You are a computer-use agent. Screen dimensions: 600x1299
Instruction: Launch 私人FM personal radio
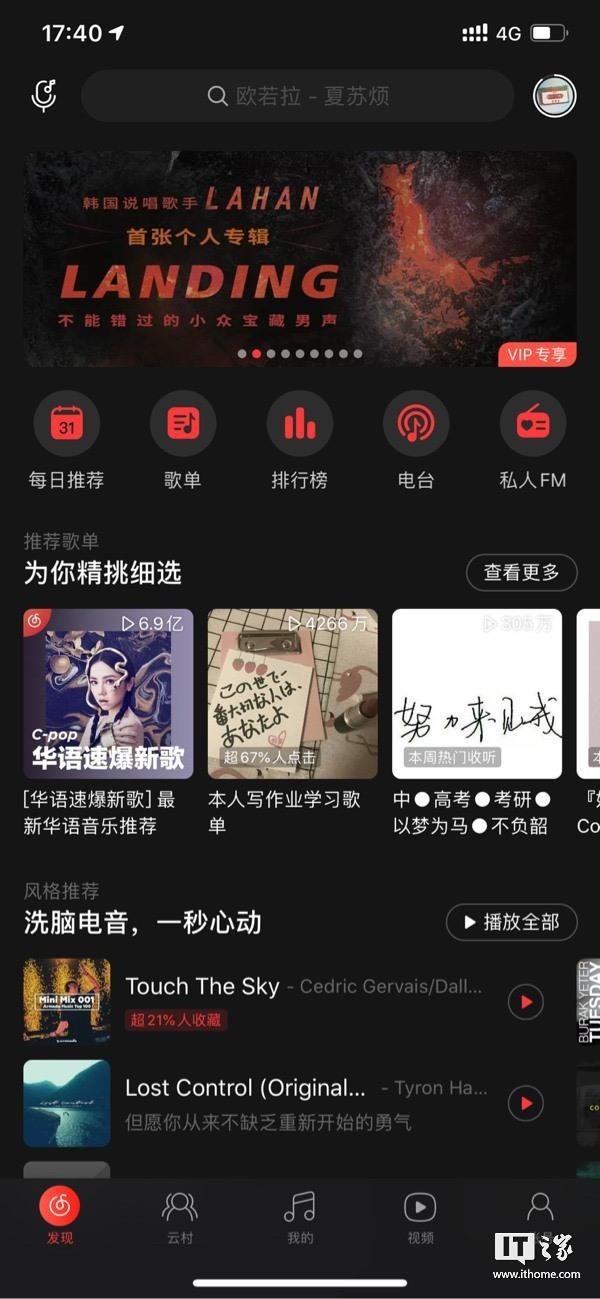tap(533, 424)
